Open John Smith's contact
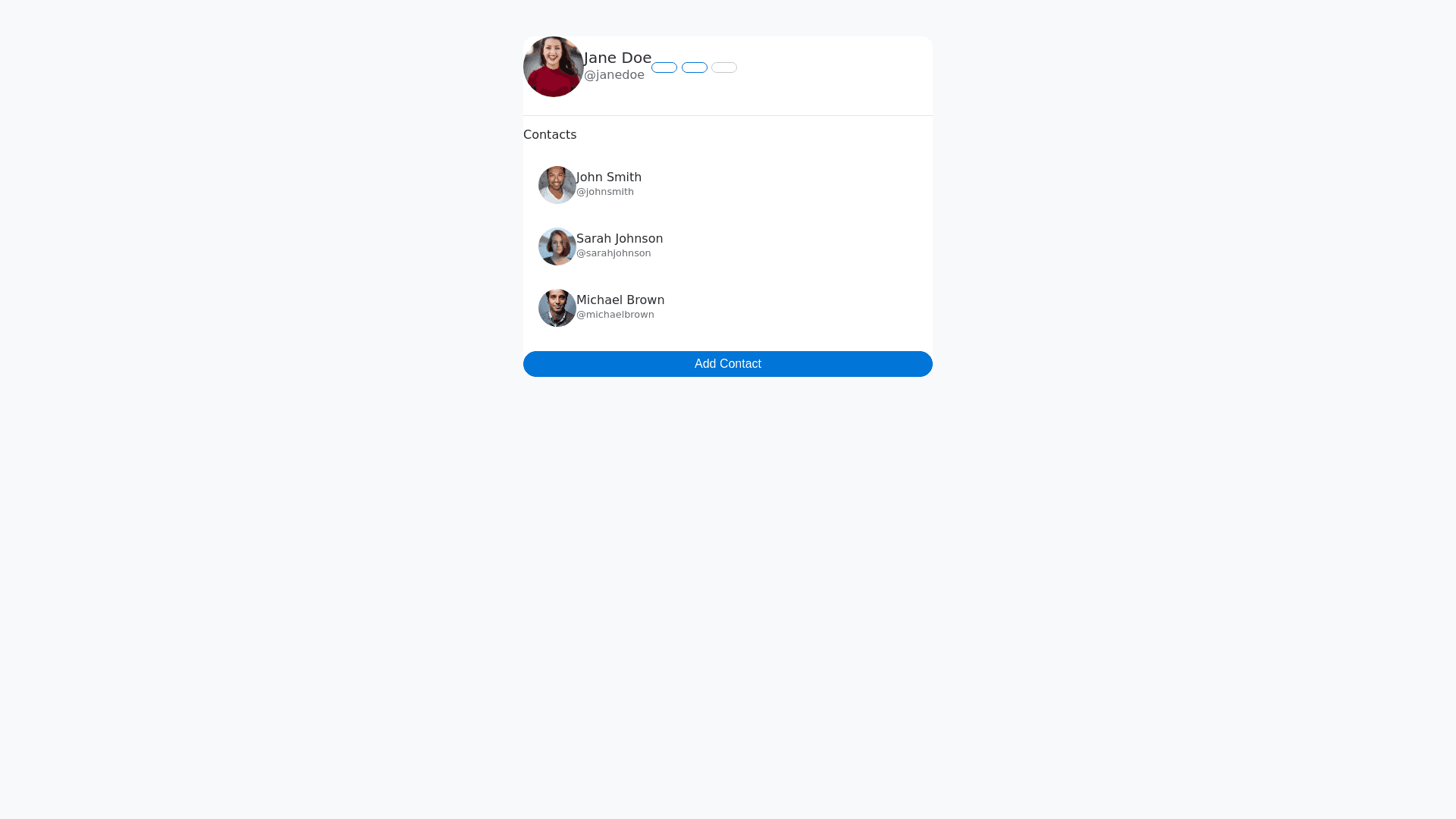The image size is (1456, 819). point(608,184)
